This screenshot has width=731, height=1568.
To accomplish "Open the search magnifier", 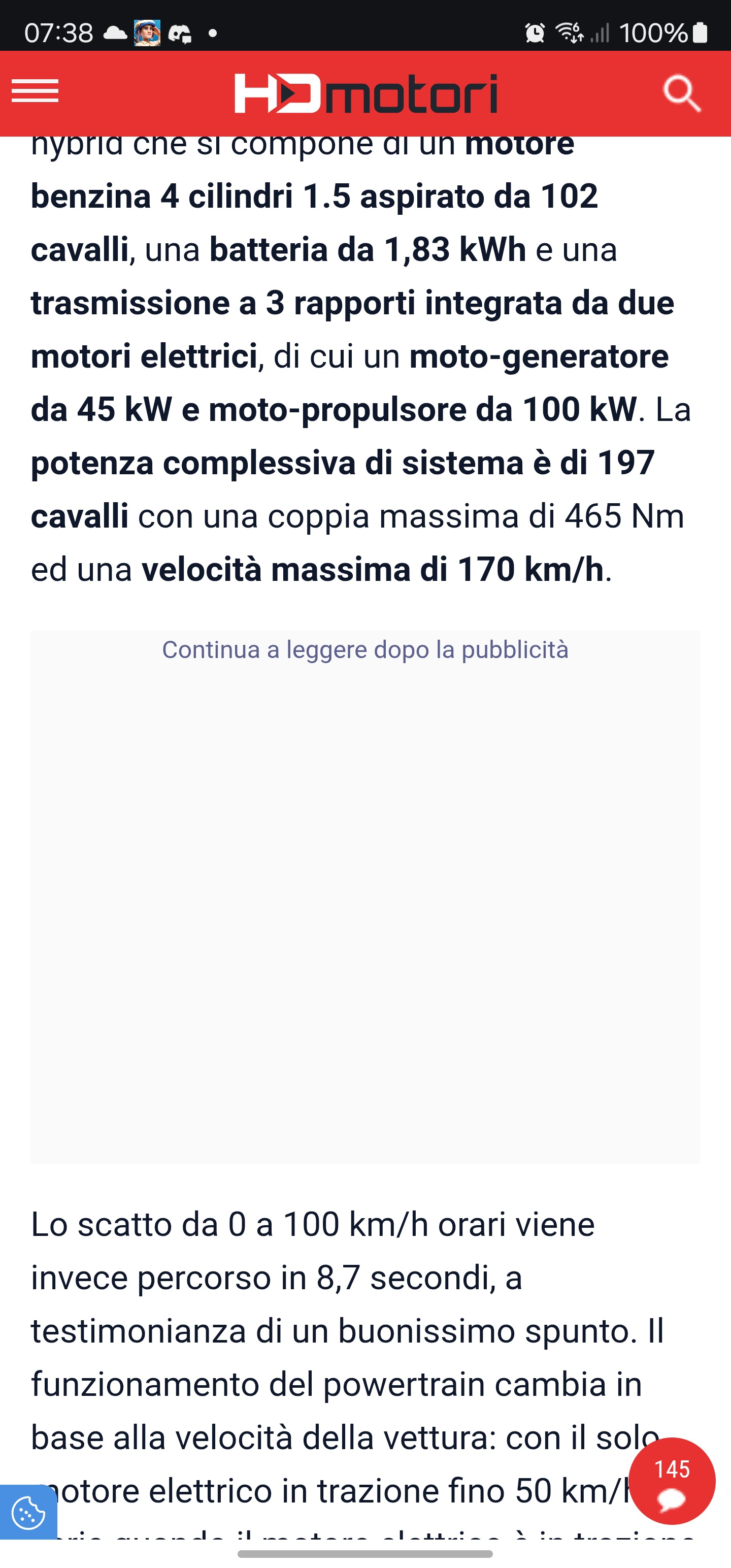I will [682, 93].
